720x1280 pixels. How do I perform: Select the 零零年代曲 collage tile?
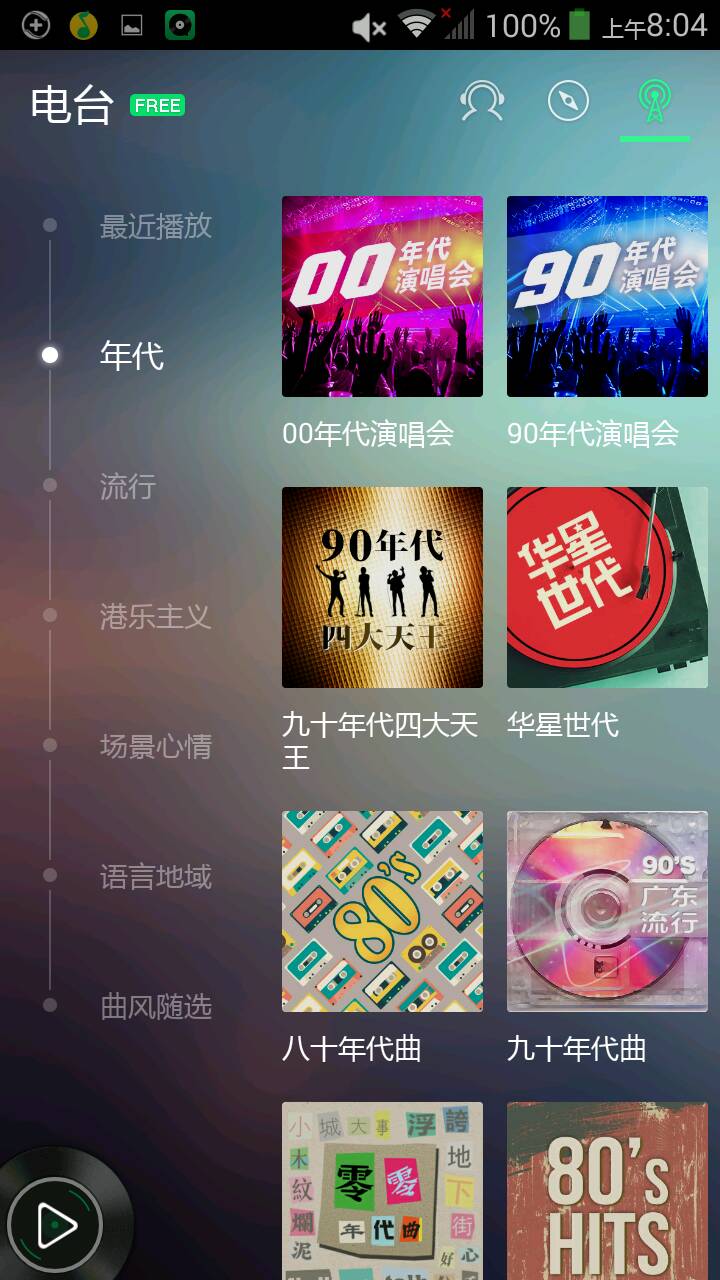click(x=382, y=1190)
